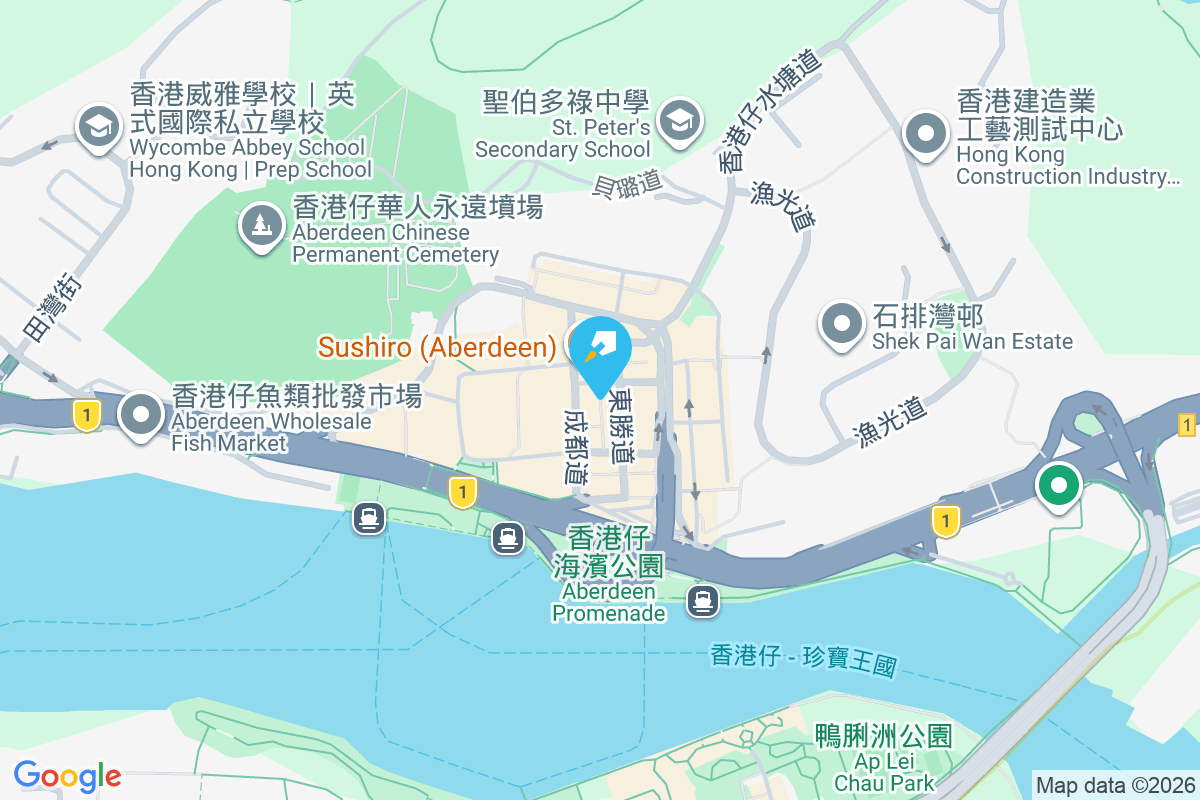Select the green location pin by the interchange
Image resolution: width=1200 pixels, height=800 pixels.
[1059, 487]
